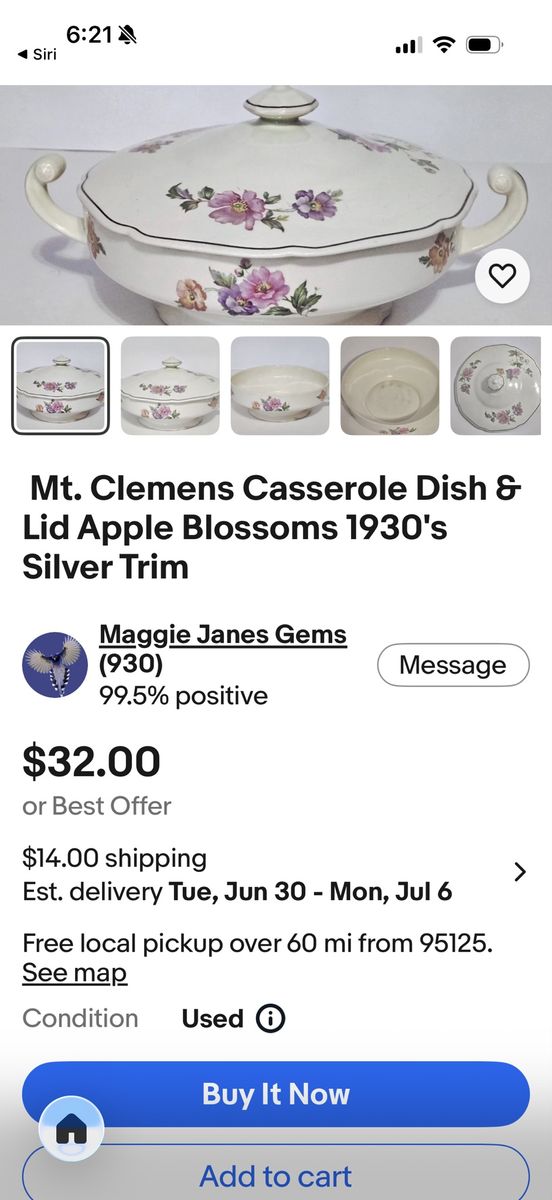552x1200 pixels.
Task: Buy It Now for $32.00
Action: [276, 1094]
